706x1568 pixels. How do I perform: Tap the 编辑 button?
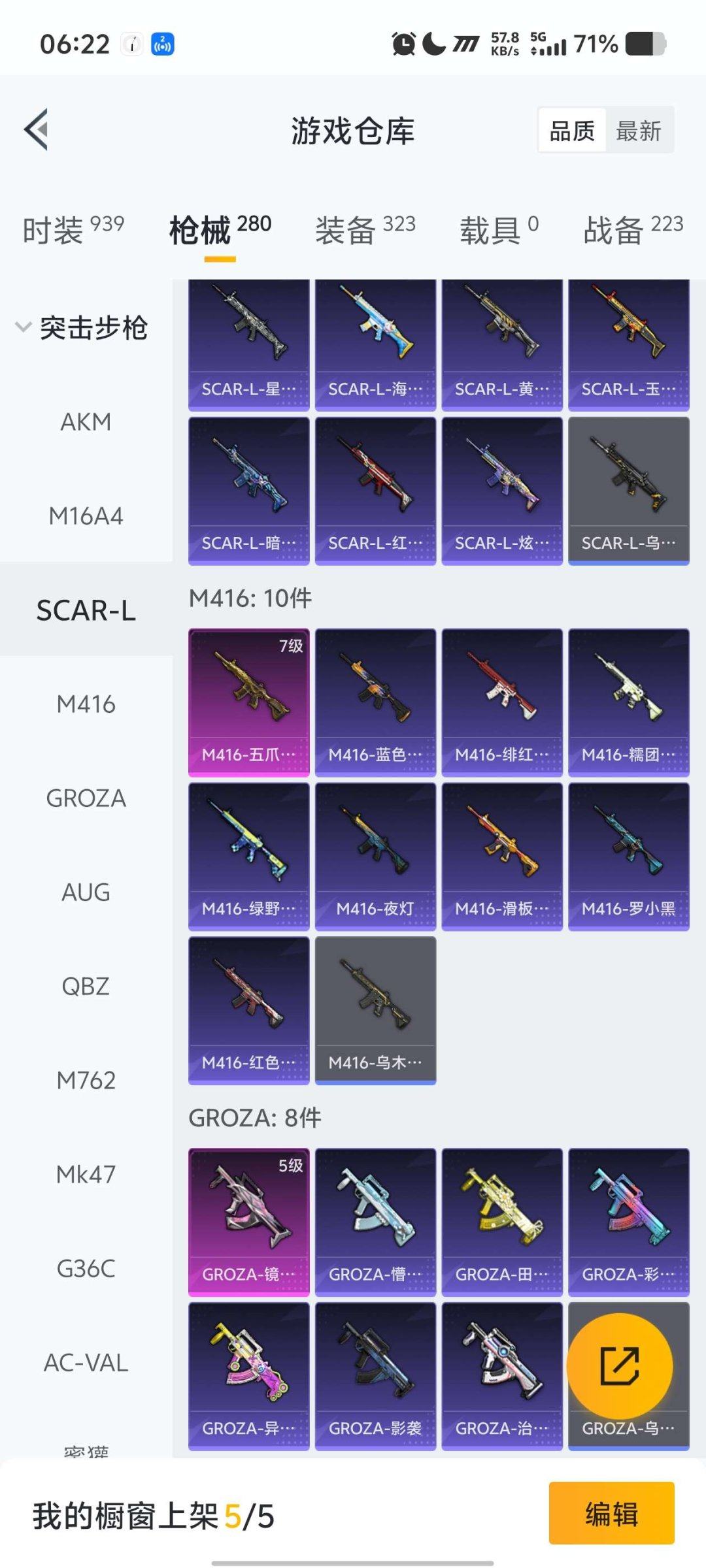(x=611, y=1513)
